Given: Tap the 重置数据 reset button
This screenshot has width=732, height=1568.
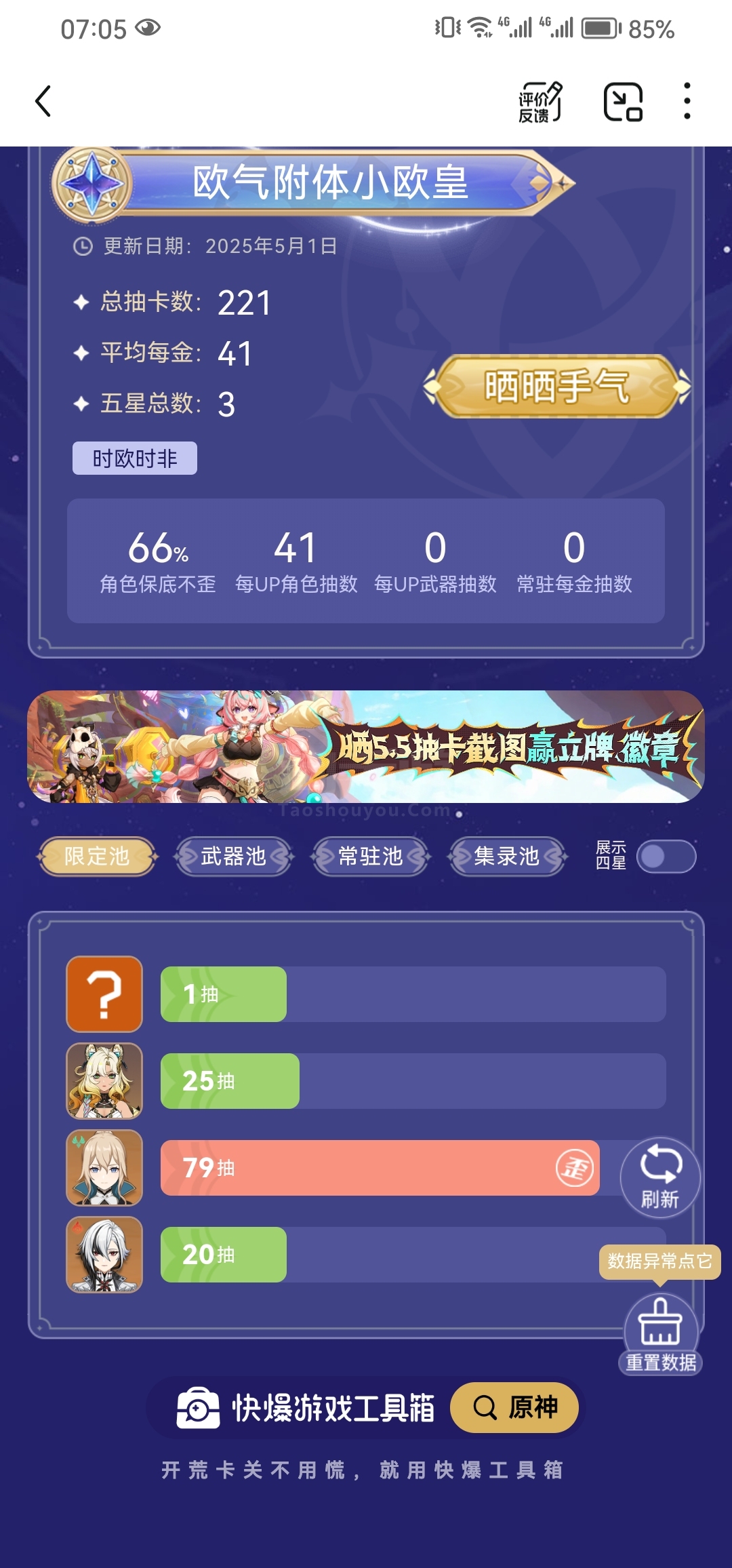Looking at the screenshot, I should 661,1333.
